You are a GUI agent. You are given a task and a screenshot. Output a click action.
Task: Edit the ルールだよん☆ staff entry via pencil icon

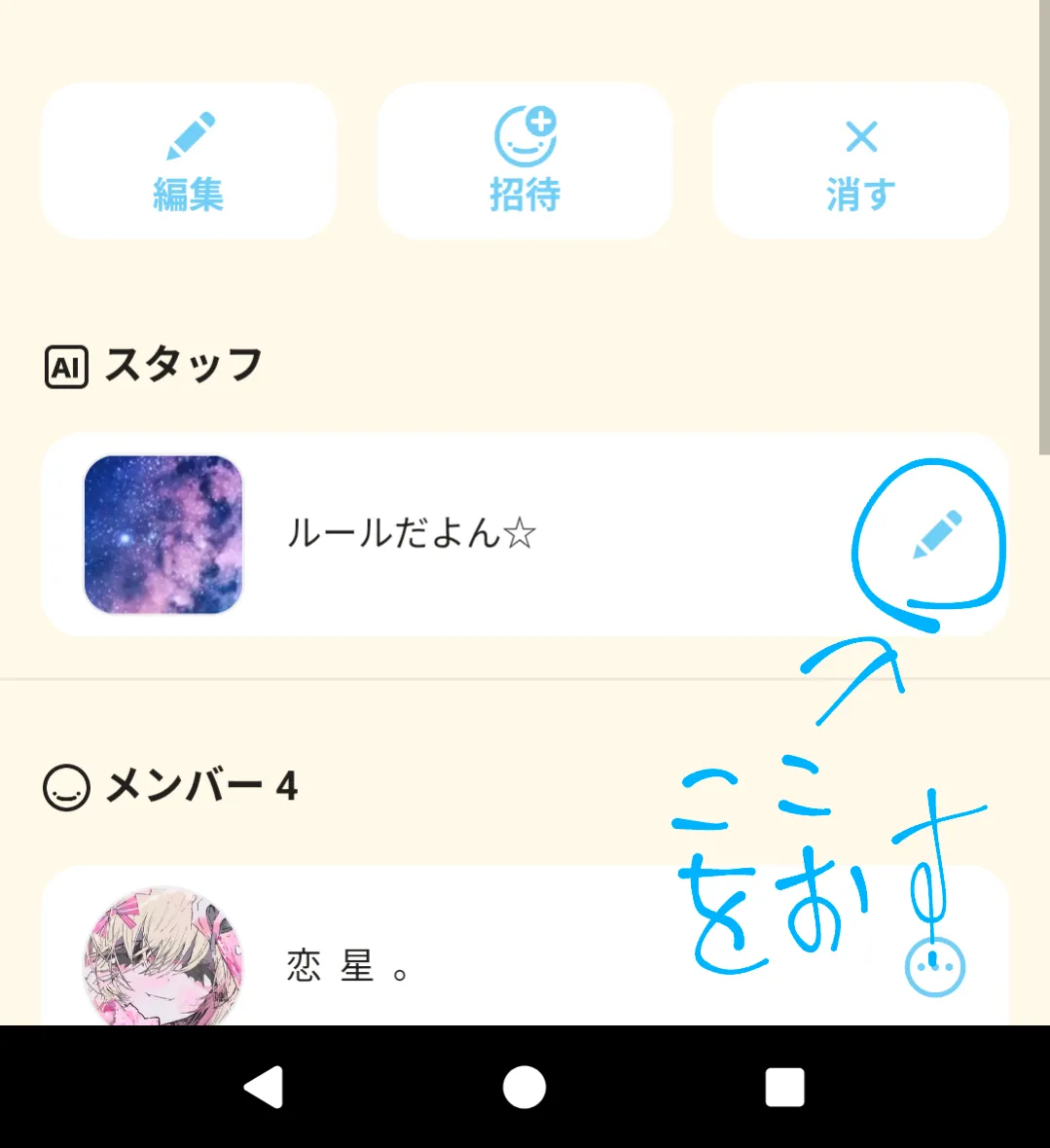coord(936,534)
